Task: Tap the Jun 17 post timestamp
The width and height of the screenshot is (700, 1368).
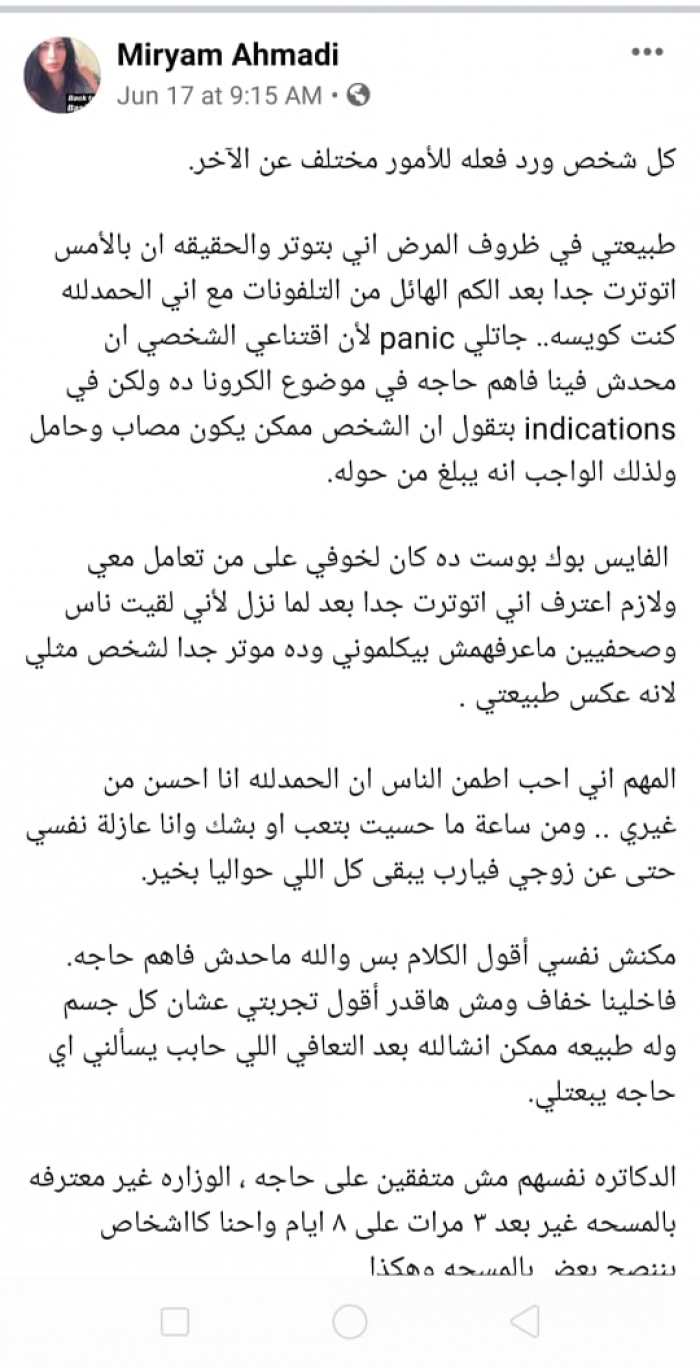Action: click(219, 96)
